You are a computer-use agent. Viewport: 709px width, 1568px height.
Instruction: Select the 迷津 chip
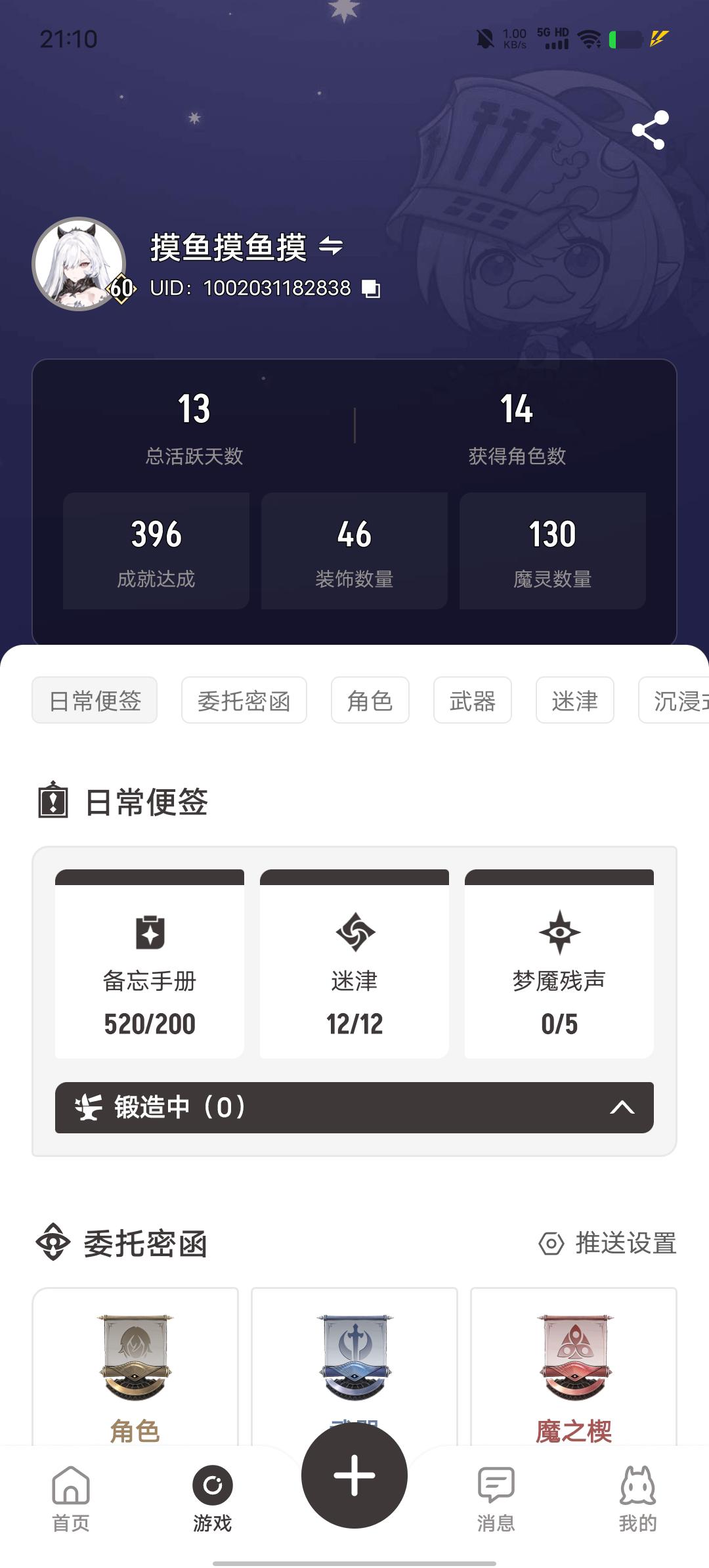coord(574,701)
